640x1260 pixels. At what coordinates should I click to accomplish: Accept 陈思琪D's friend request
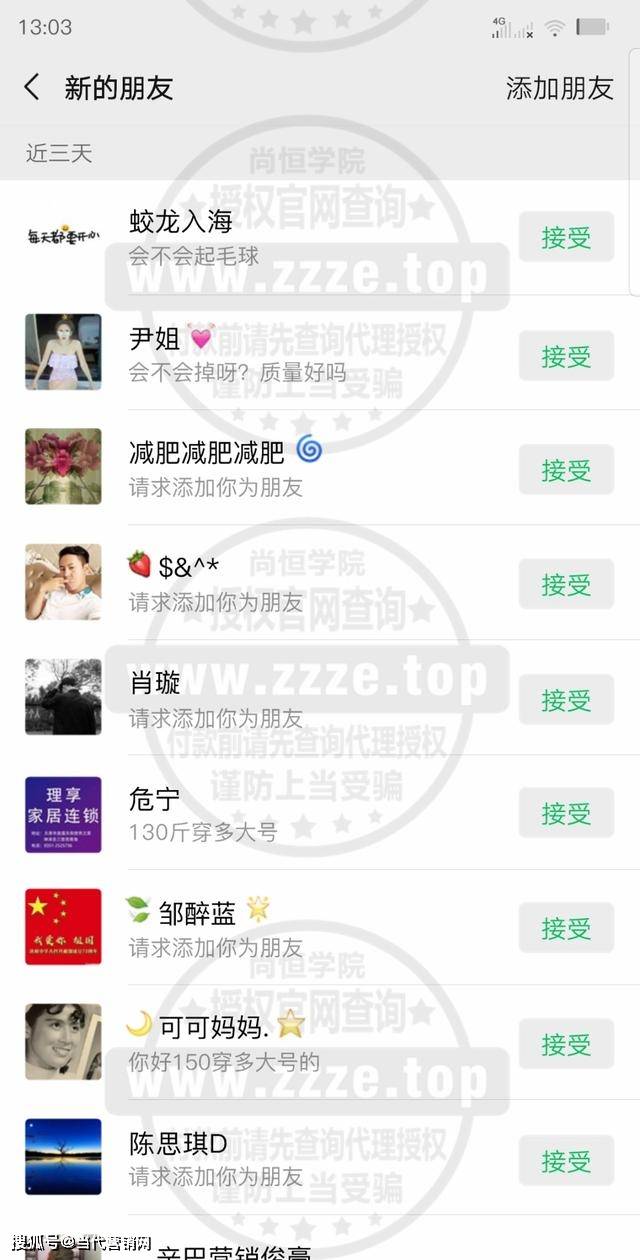(x=566, y=1161)
